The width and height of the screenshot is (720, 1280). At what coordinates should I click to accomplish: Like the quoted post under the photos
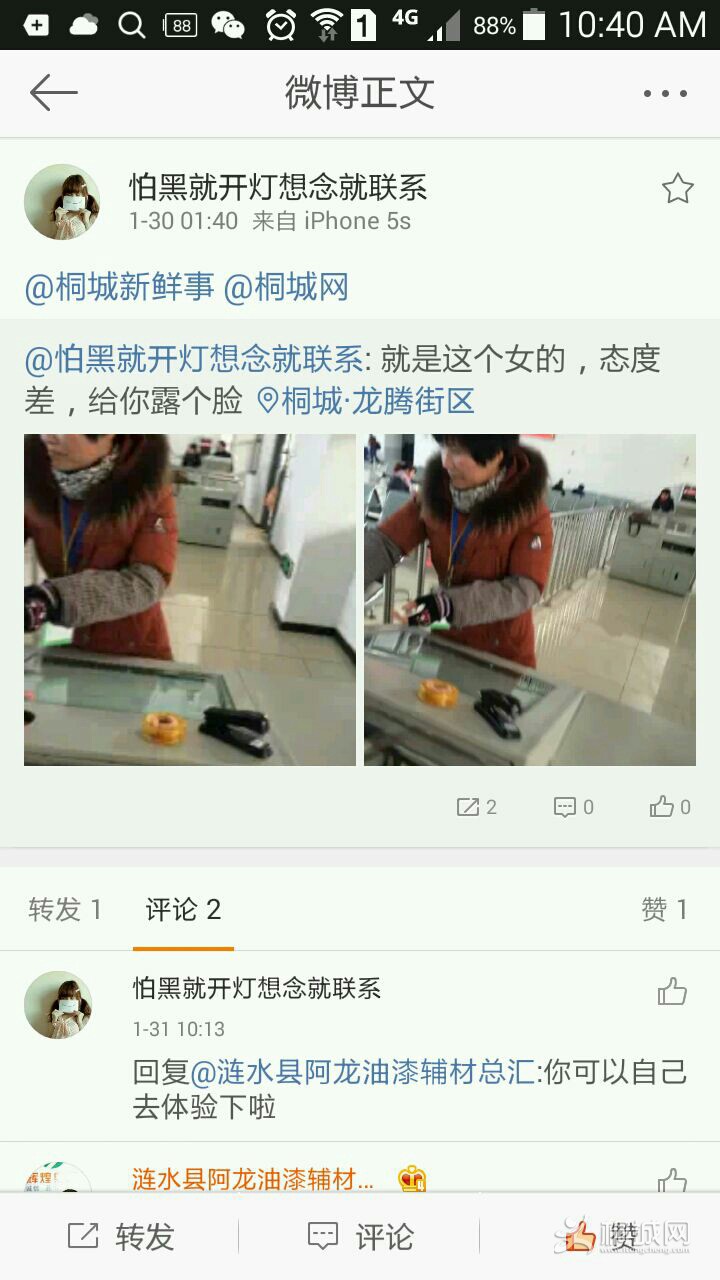click(x=670, y=807)
